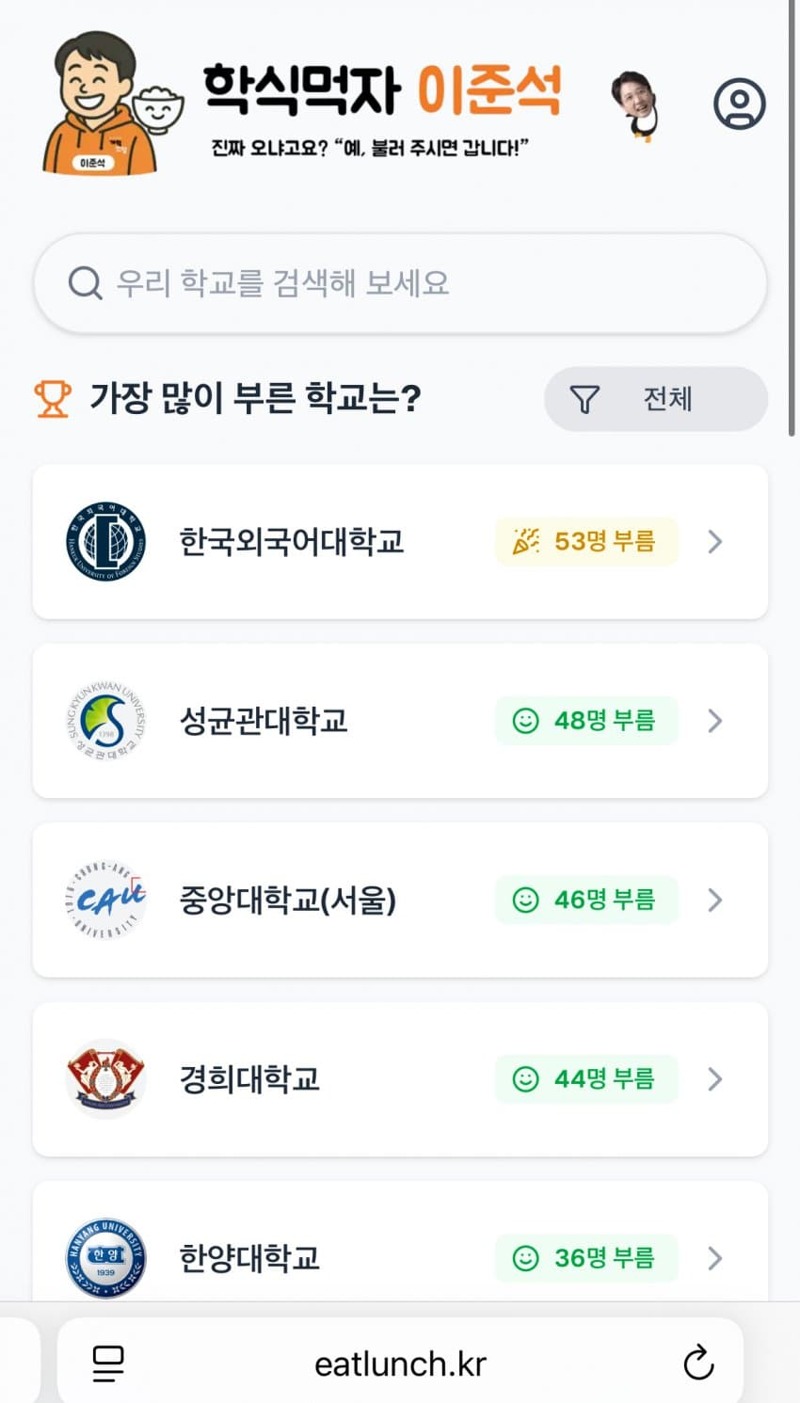The width and height of the screenshot is (800, 1403).
Task: Open the 성균관대학교 row
Action: 400,720
